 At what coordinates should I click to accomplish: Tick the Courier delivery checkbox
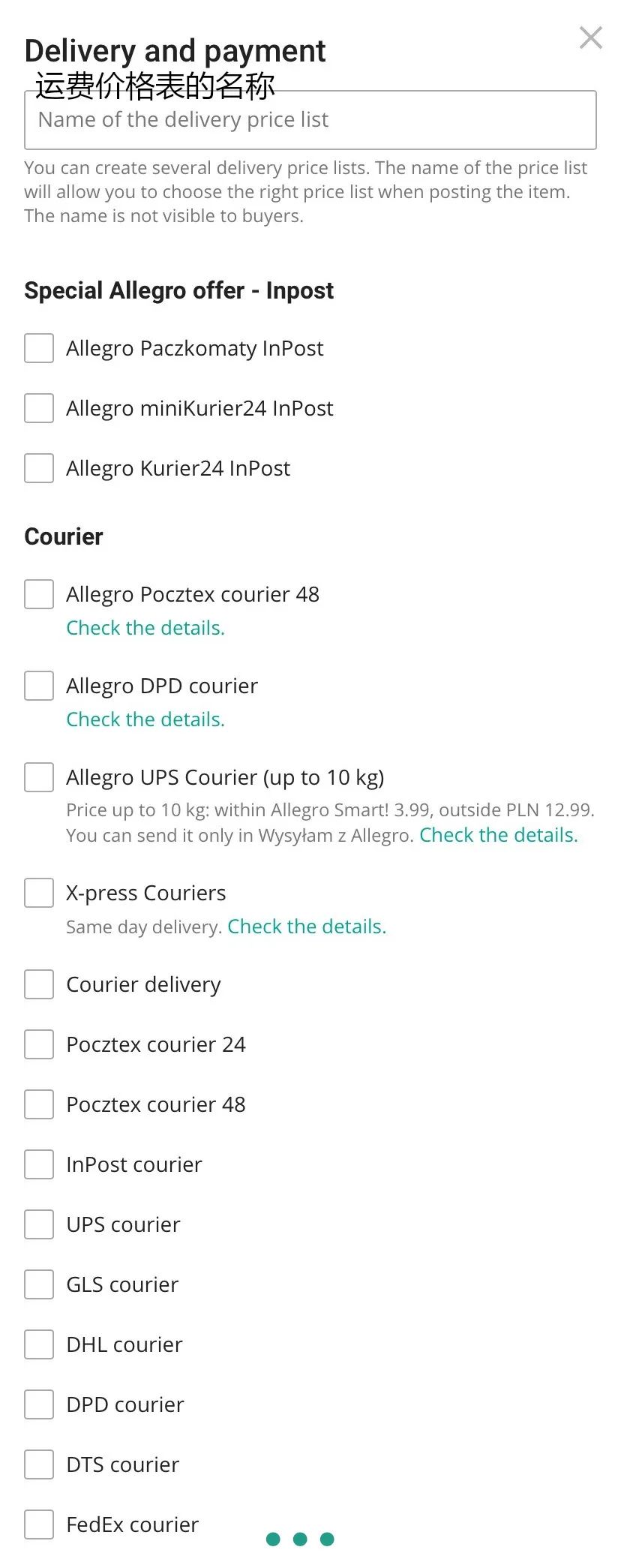coord(39,984)
